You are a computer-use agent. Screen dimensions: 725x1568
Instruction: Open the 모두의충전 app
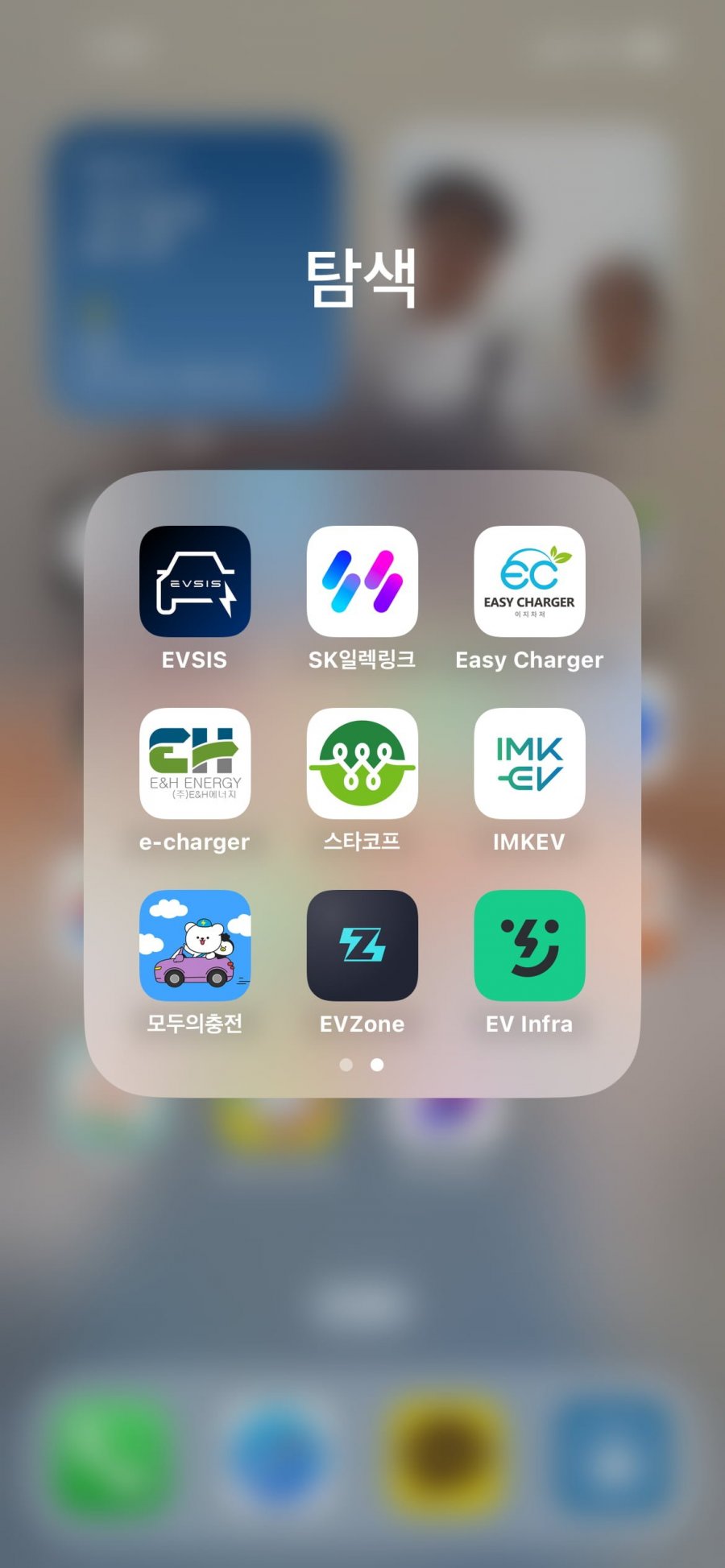(x=195, y=945)
